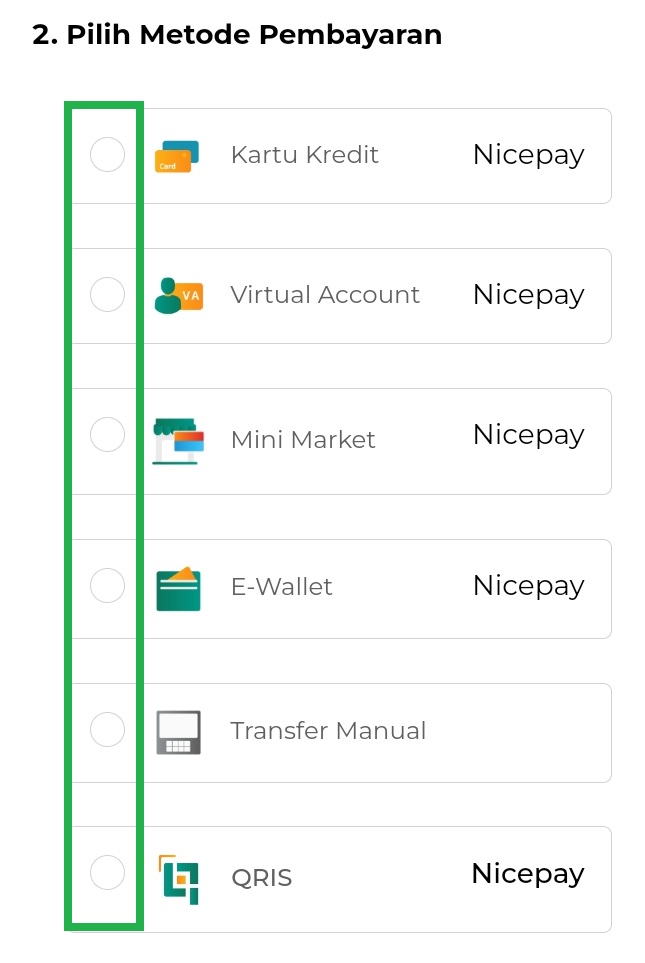
Task: Select QRIS as payment method
Action: point(107,873)
